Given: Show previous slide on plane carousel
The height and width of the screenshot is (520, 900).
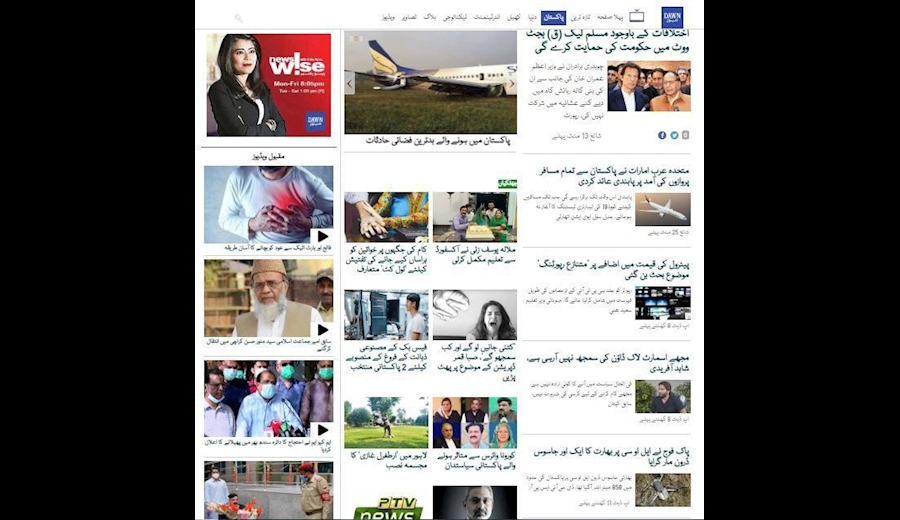Looking at the screenshot, I should tap(350, 84).
